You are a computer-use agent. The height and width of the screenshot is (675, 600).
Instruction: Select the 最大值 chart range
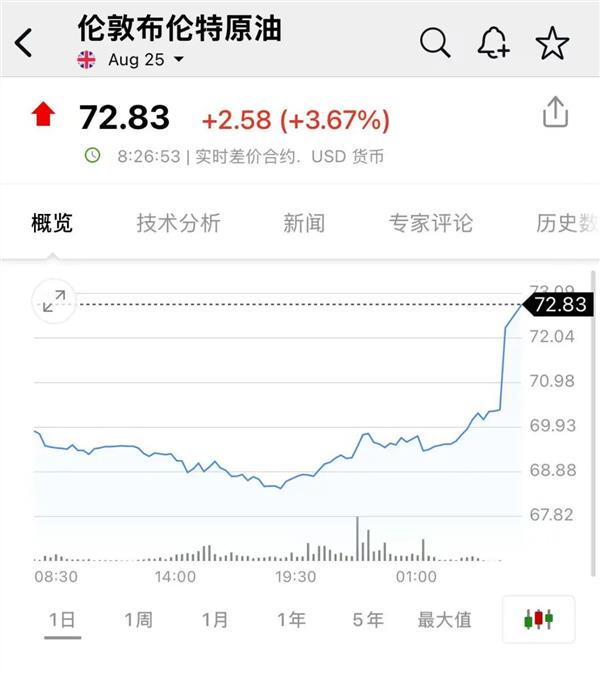(444, 620)
